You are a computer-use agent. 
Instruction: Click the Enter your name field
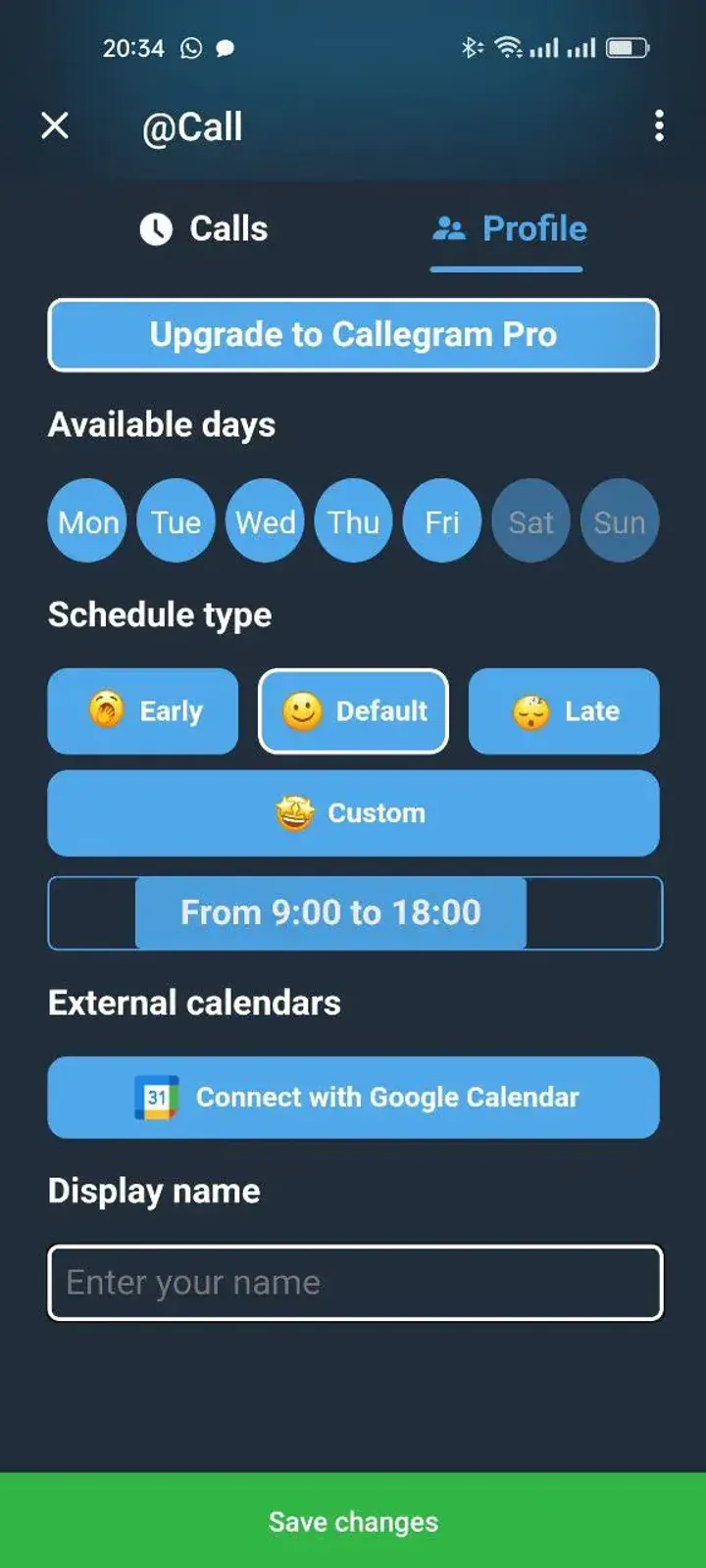353,1282
